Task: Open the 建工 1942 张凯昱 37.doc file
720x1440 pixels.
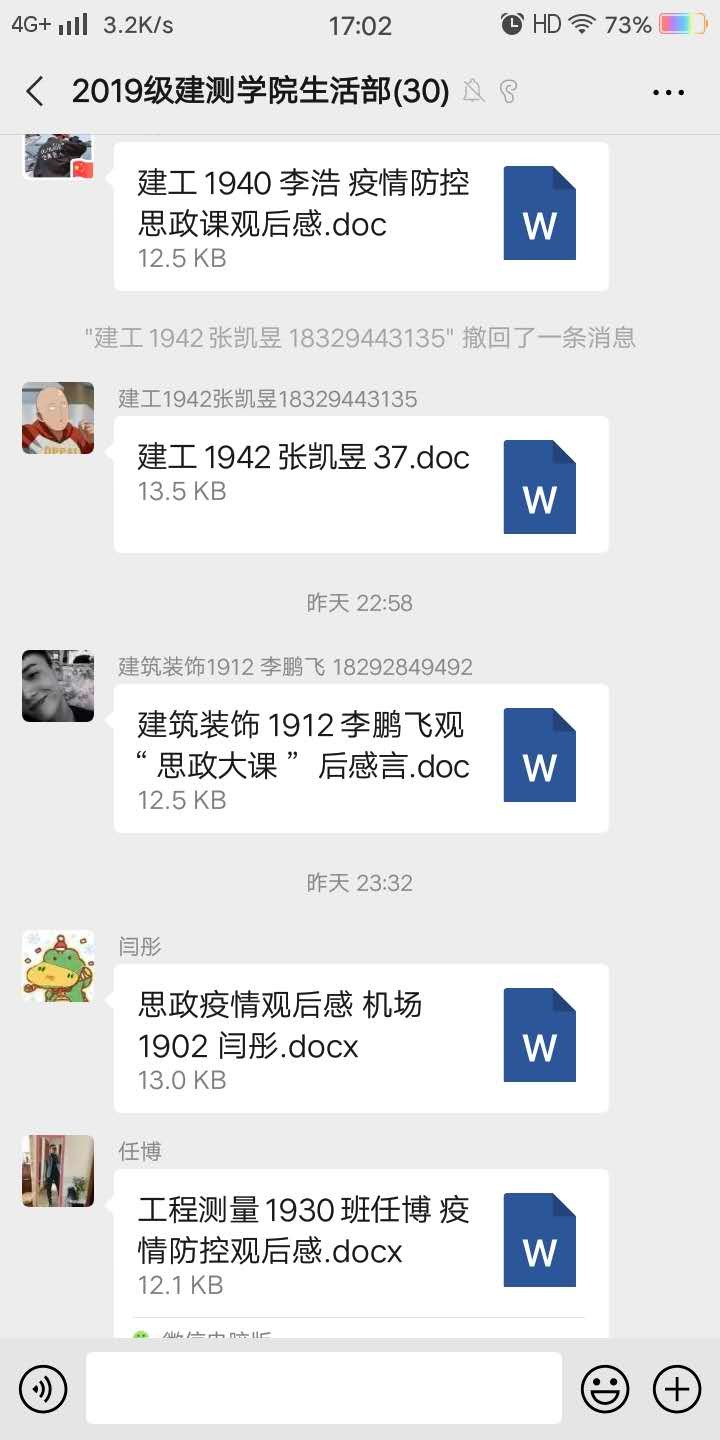Action: [360, 483]
